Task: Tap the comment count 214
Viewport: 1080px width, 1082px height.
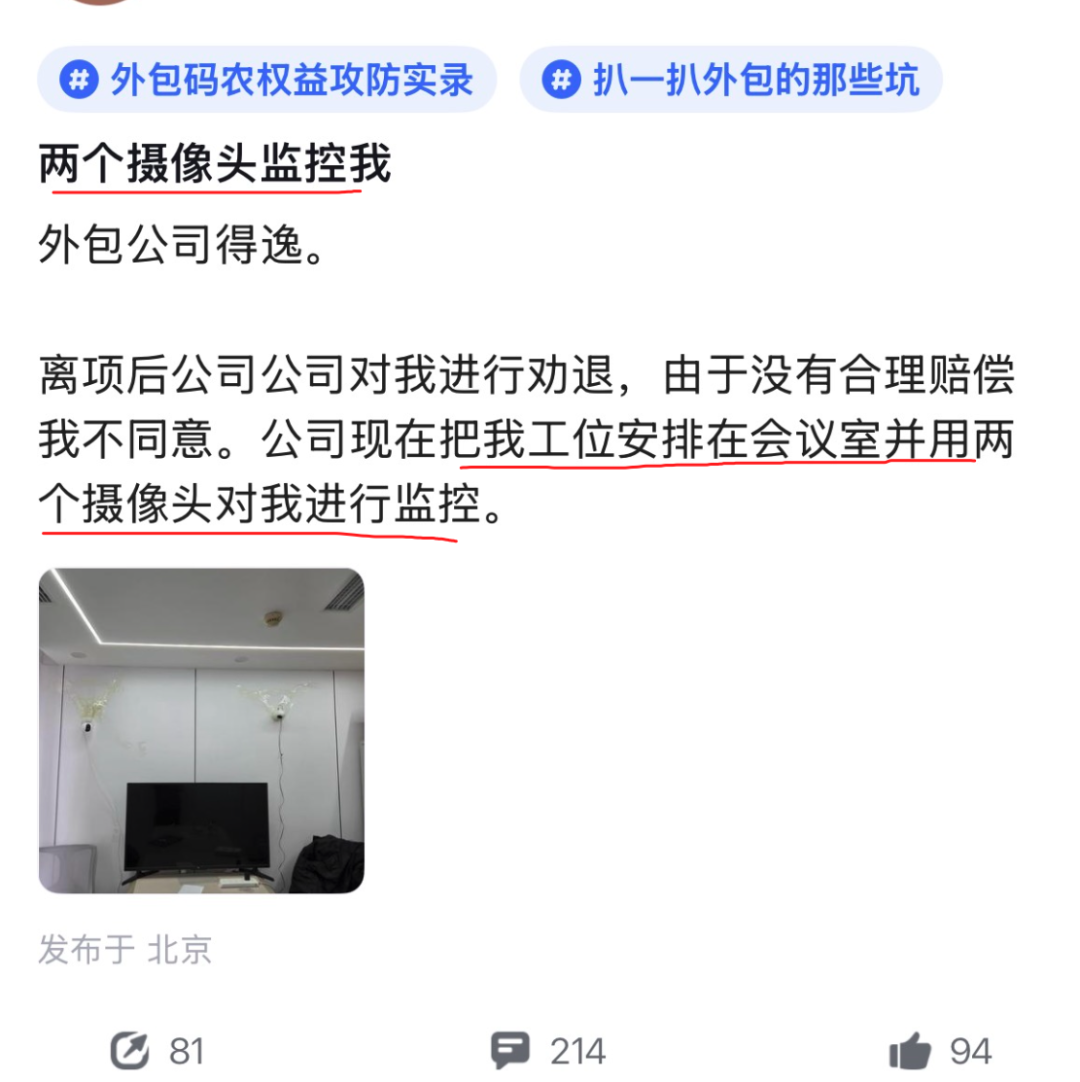Action: 576,1051
